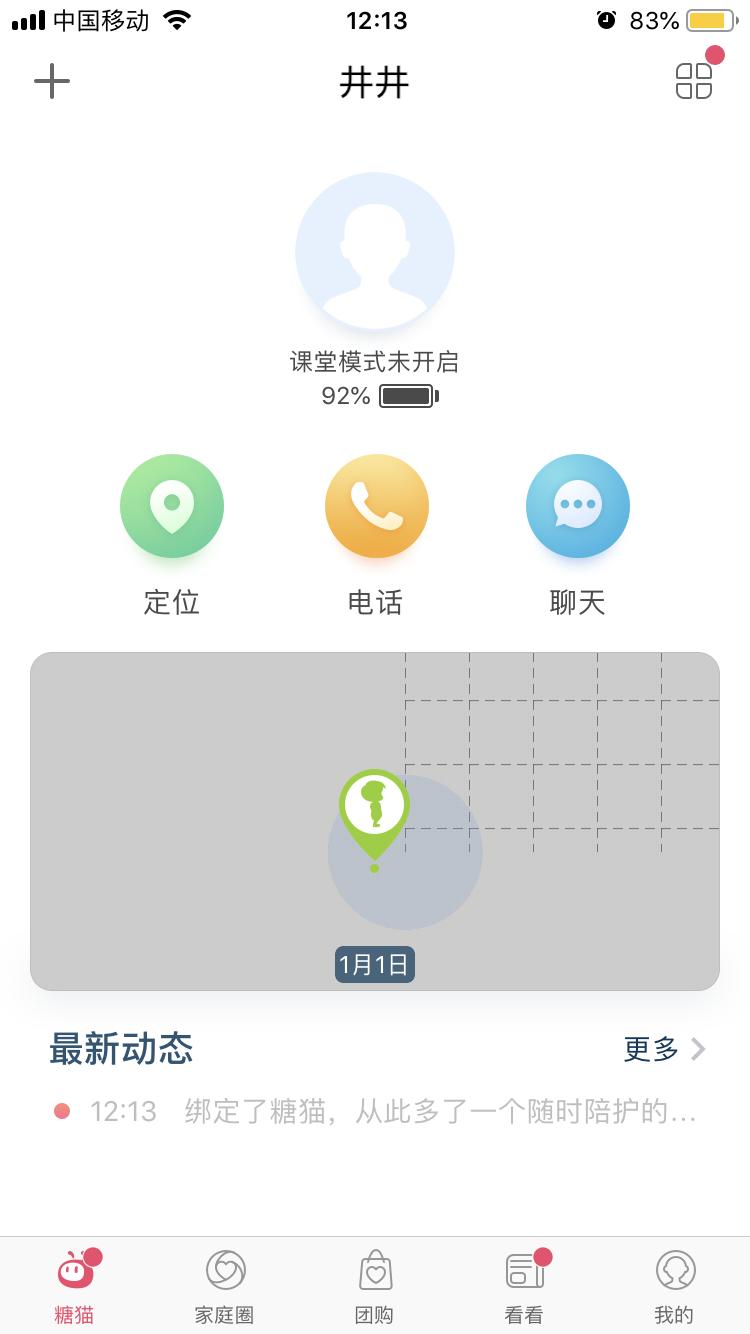Open the grid menu with red notification dot
The width and height of the screenshot is (750, 1334).
tap(694, 82)
